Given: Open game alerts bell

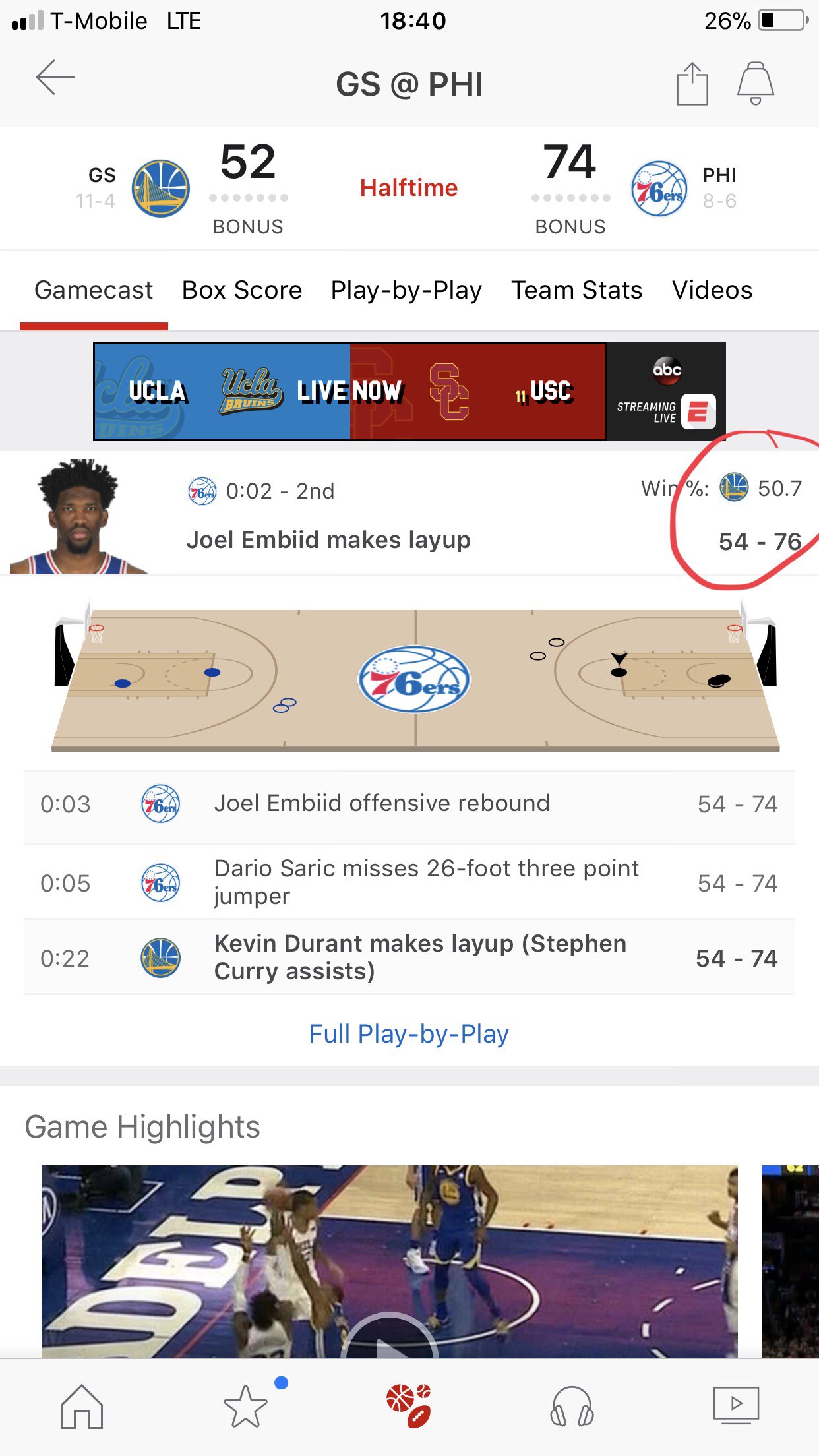Looking at the screenshot, I should (755, 84).
